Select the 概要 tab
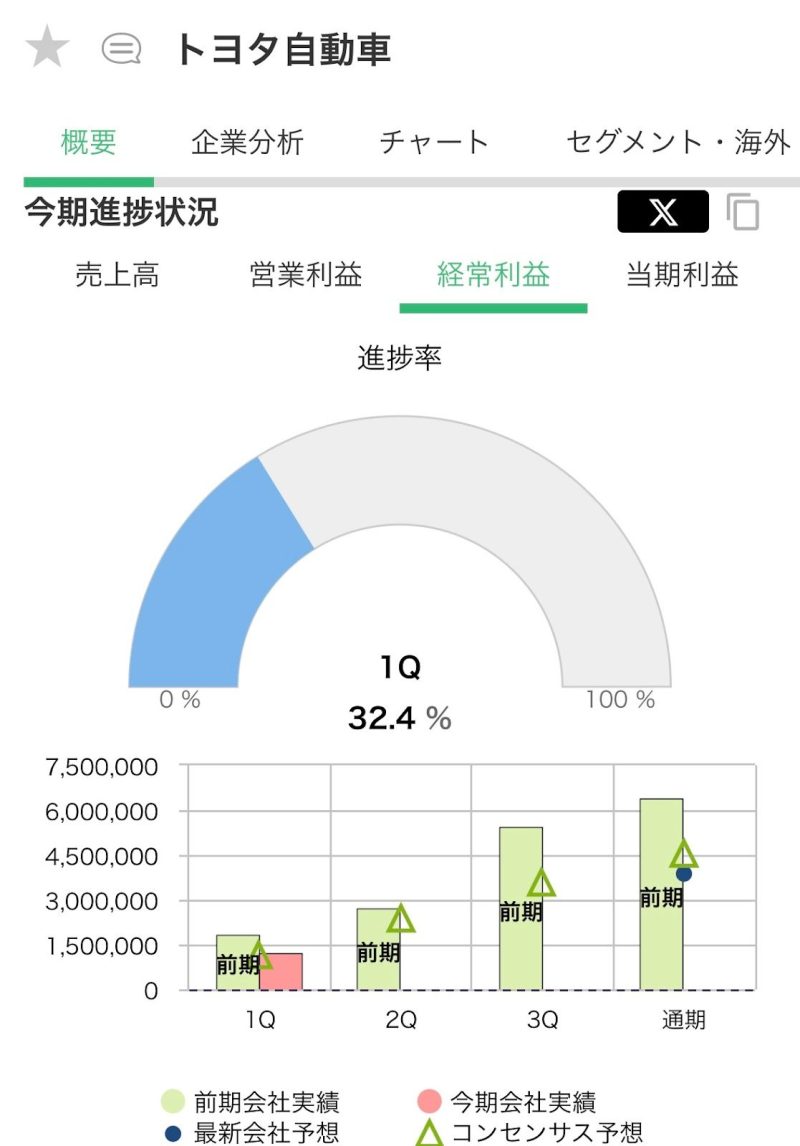 (89, 142)
